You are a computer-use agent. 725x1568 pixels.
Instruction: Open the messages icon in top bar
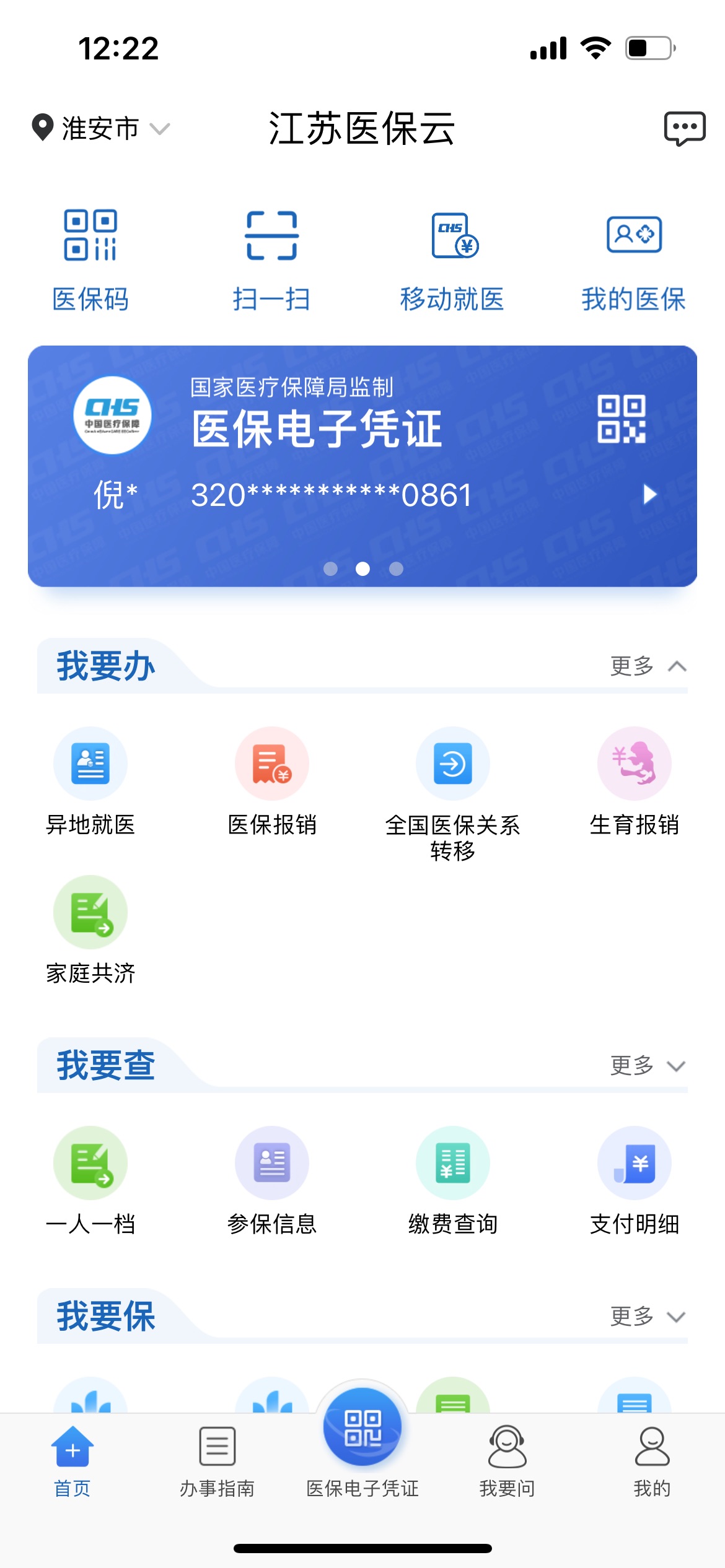click(685, 128)
